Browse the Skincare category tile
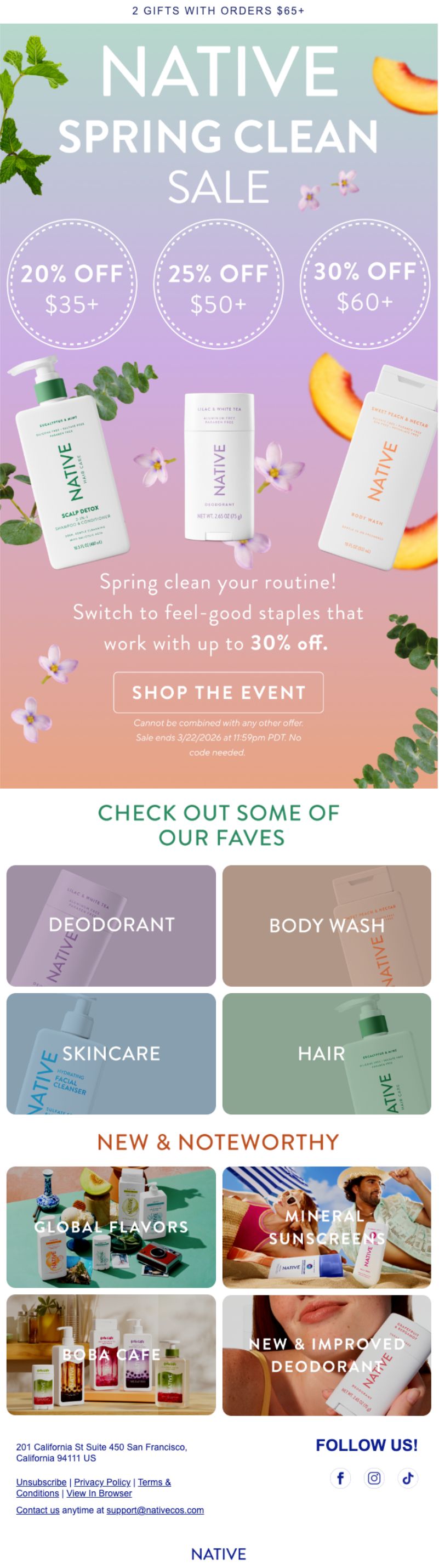 click(111, 1054)
